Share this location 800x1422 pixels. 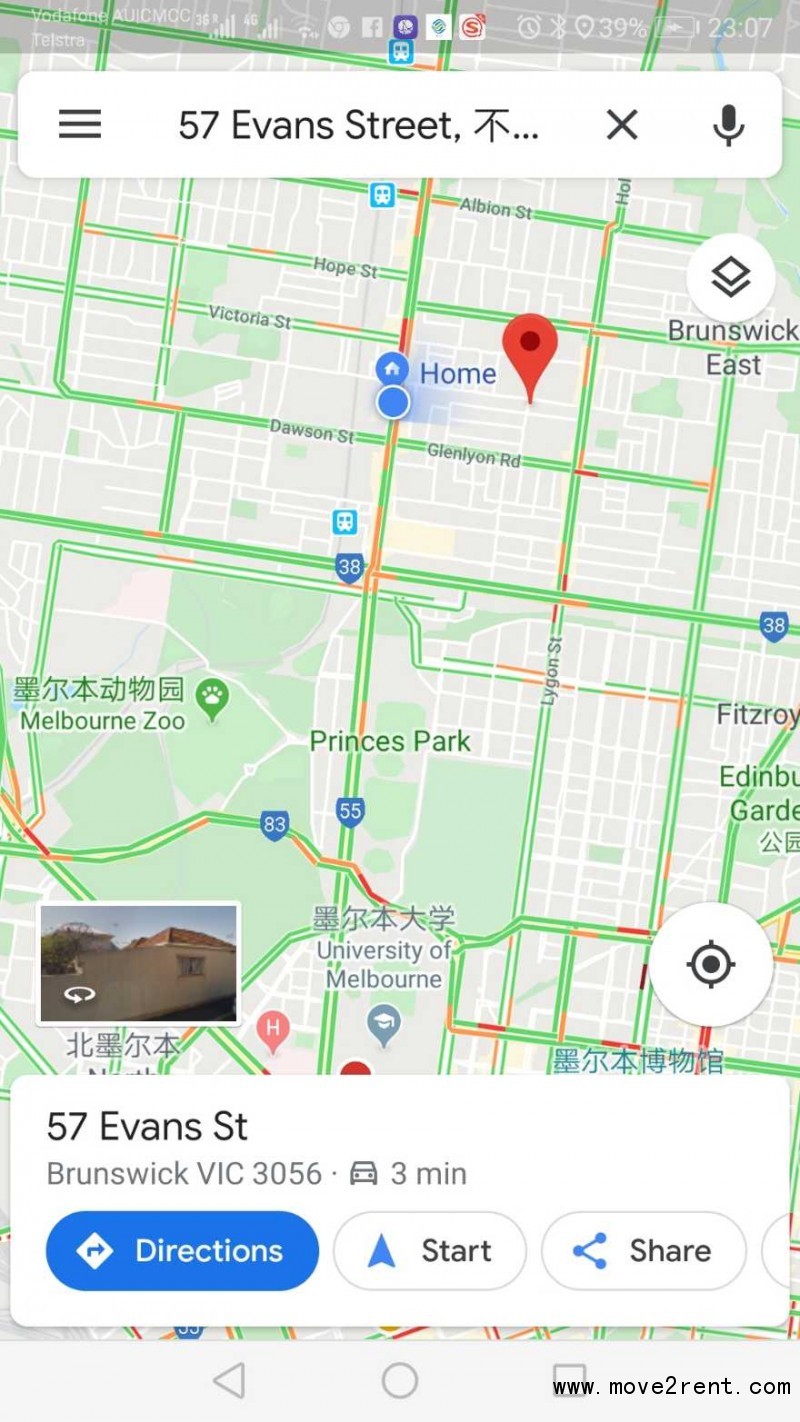tap(643, 1250)
